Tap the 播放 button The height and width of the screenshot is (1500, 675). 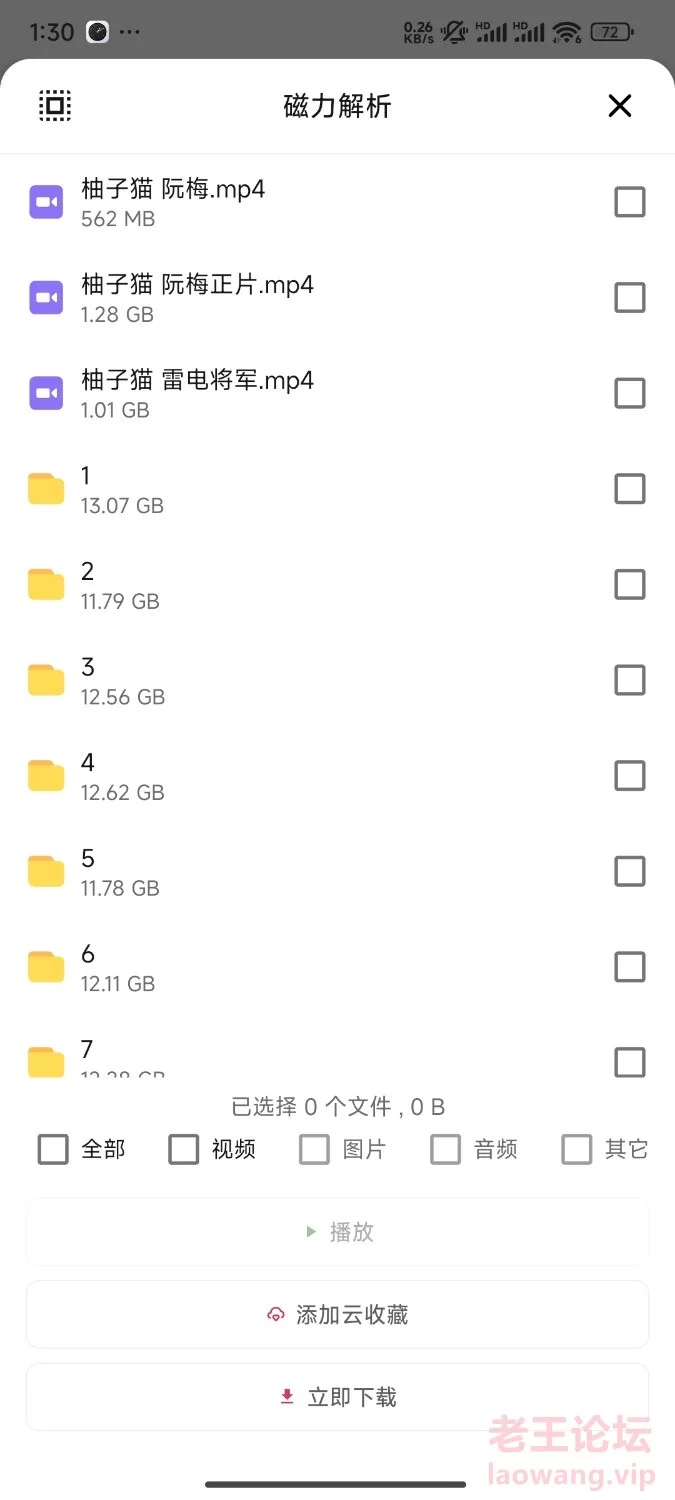point(337,1232)
